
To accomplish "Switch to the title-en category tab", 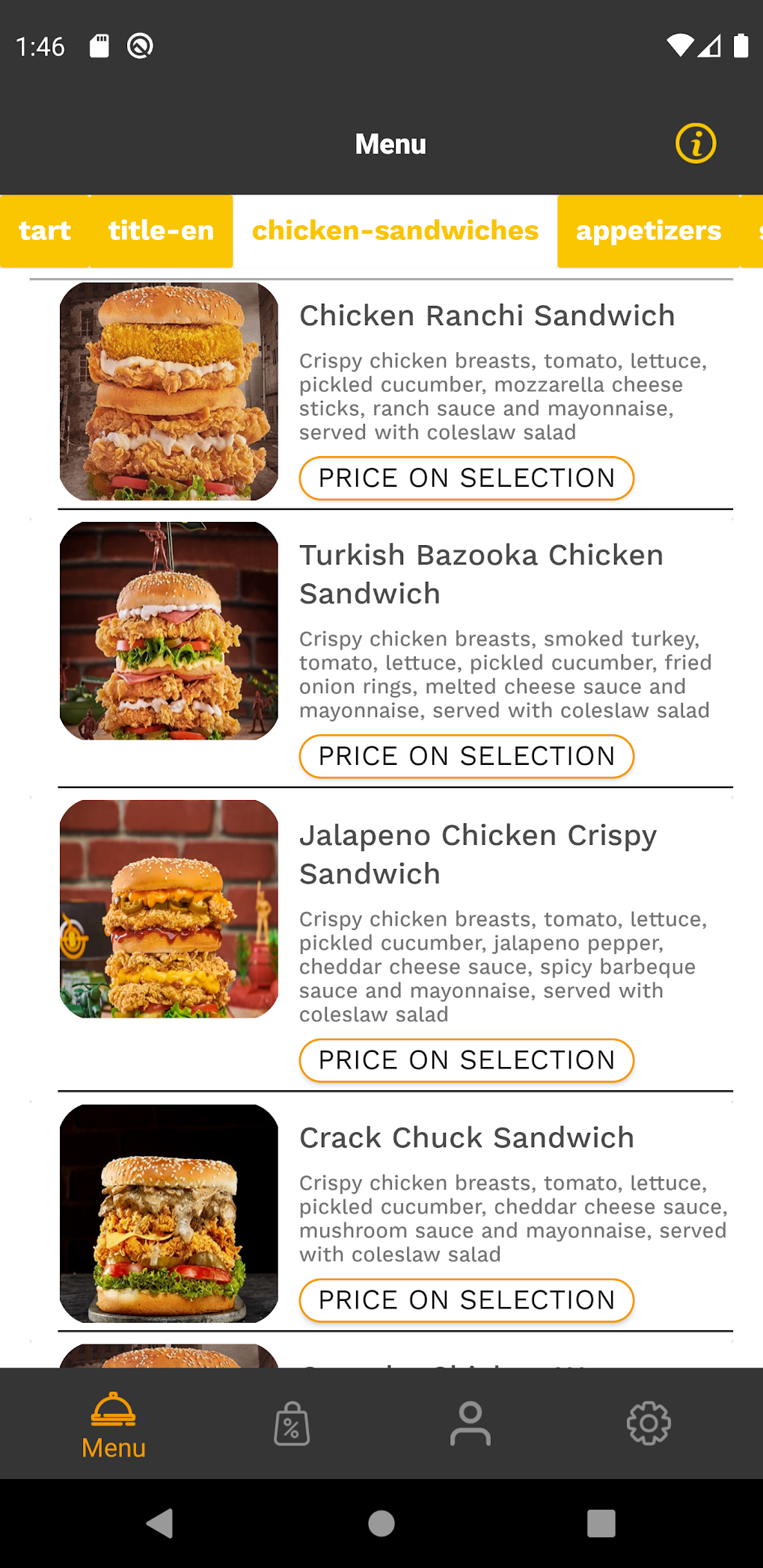I will [x=161, y=230].
